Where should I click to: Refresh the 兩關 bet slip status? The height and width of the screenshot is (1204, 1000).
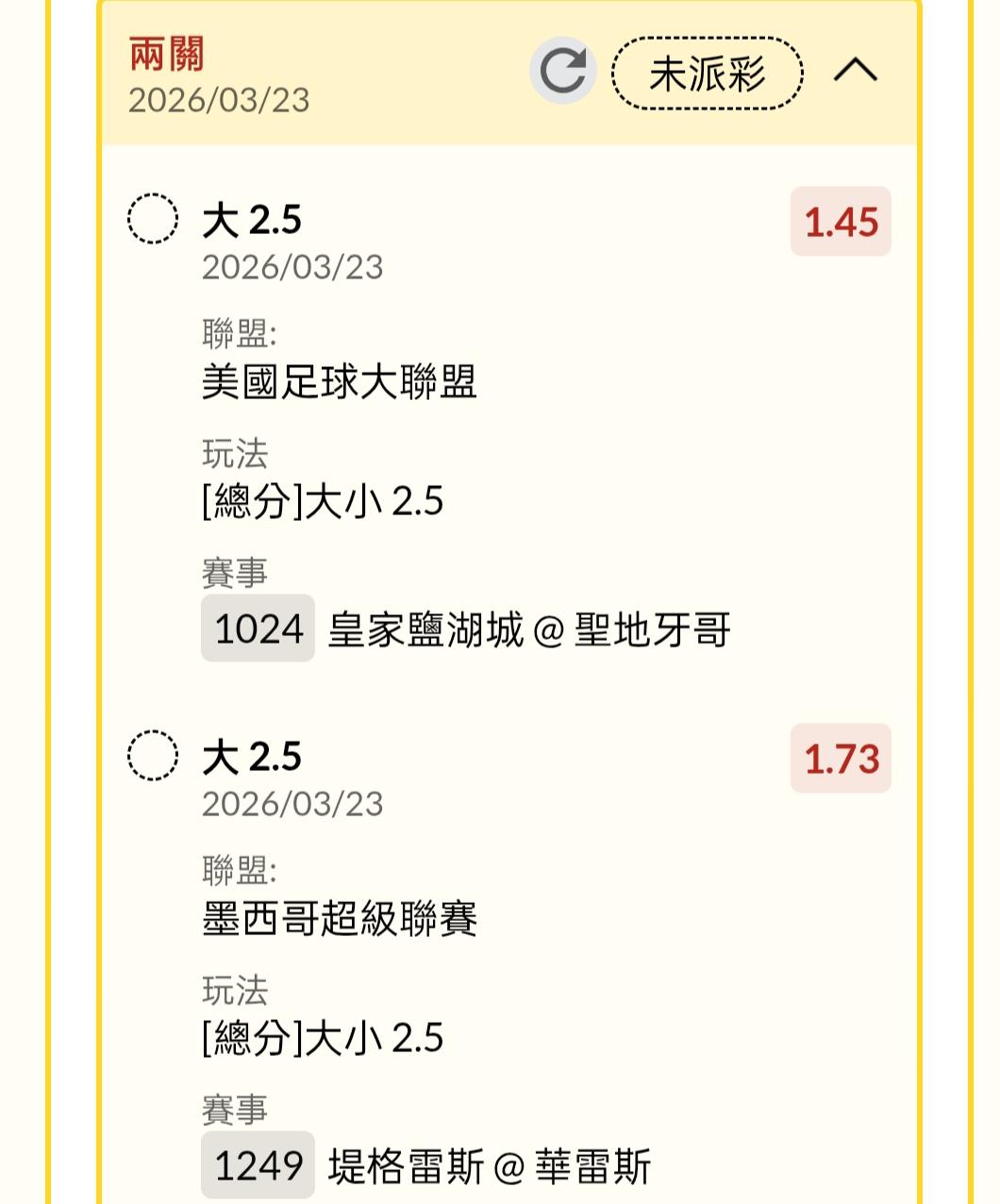pos(562,71)
